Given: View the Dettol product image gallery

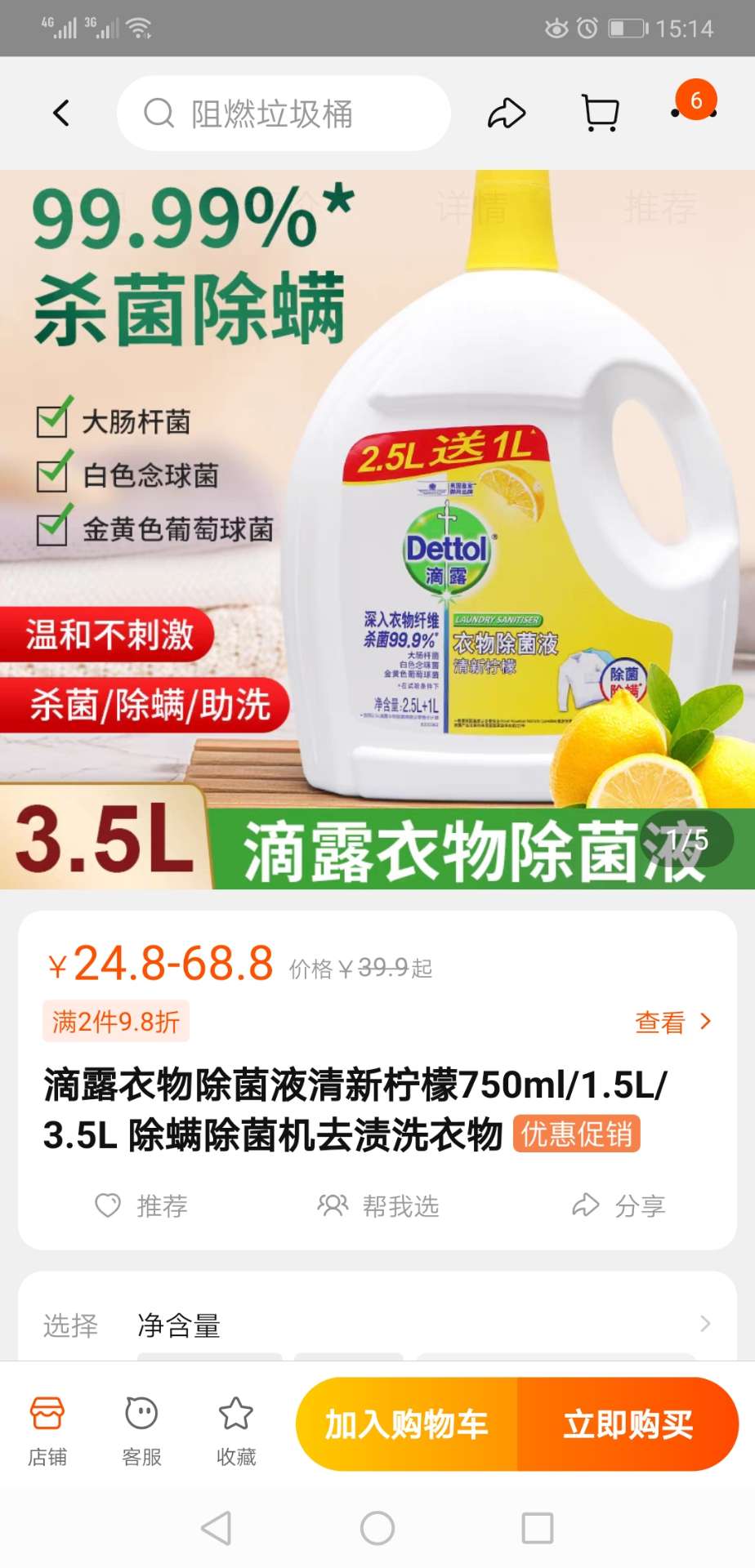Looking at the screenshot, I should pyautogui.click(x=377, y=529).
